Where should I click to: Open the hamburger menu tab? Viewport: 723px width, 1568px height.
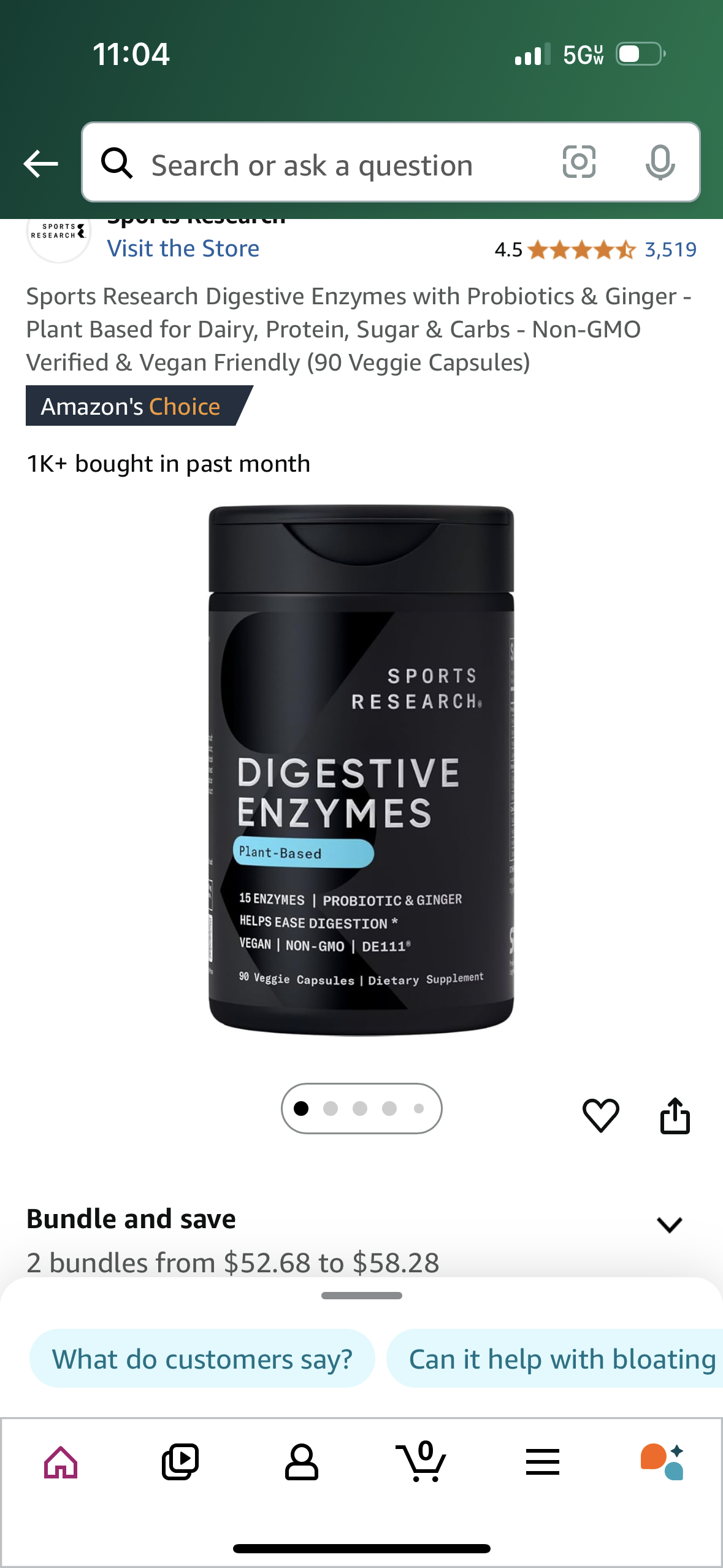click(x=542, y=1462)
